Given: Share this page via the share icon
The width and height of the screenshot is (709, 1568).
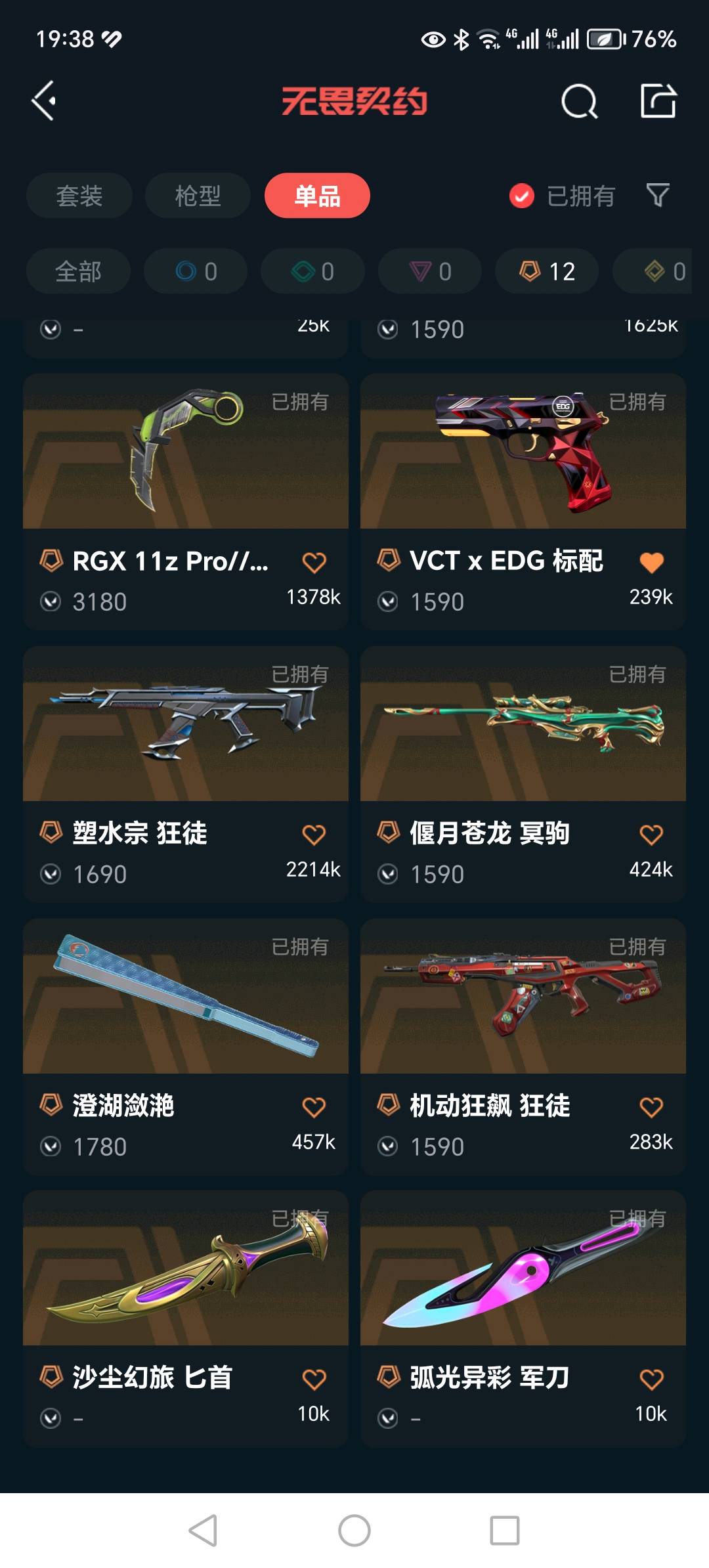Looking at the screenshot, I should coord(658,101).
